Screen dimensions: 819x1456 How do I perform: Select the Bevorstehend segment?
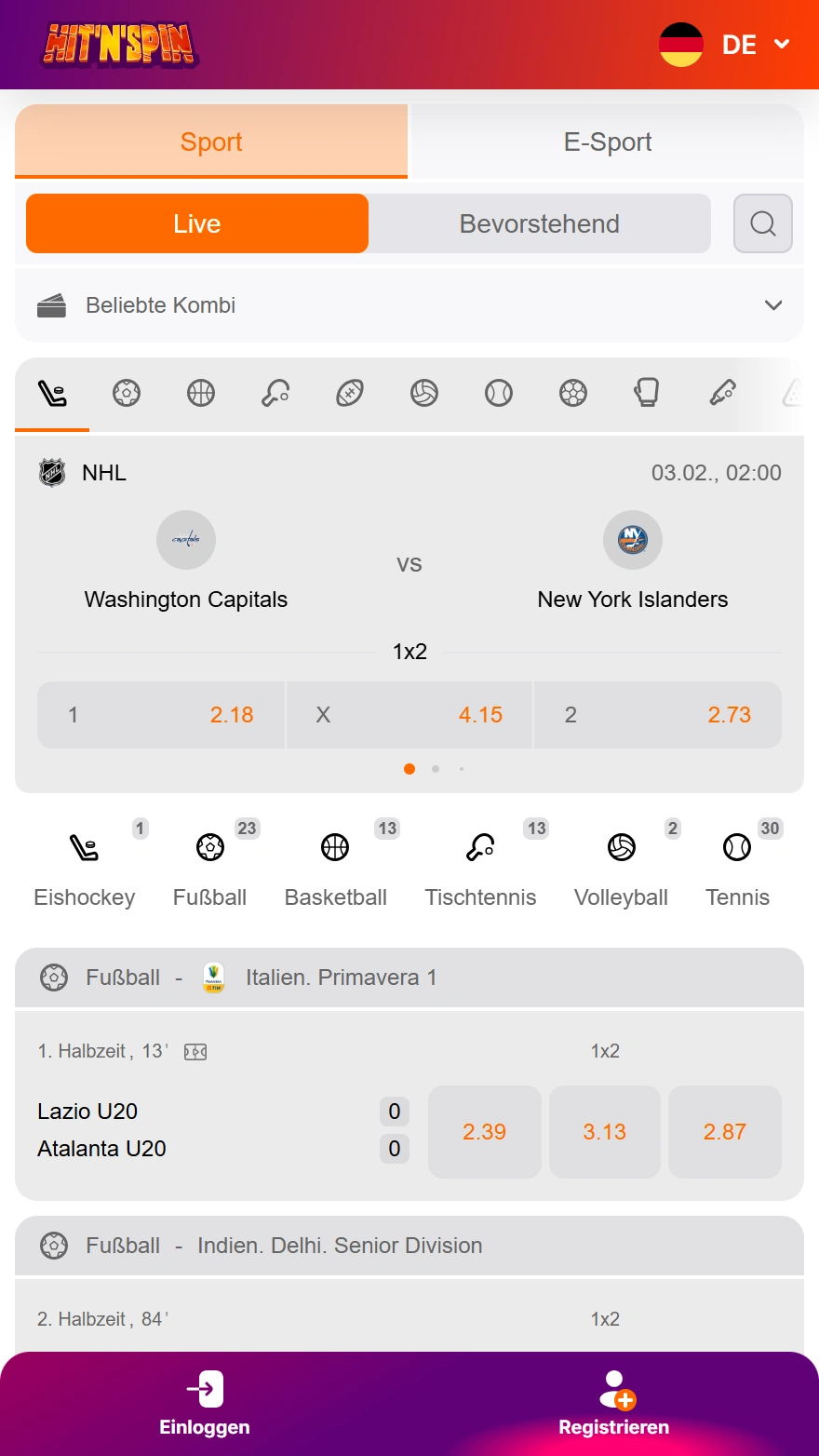pos(539,223)
